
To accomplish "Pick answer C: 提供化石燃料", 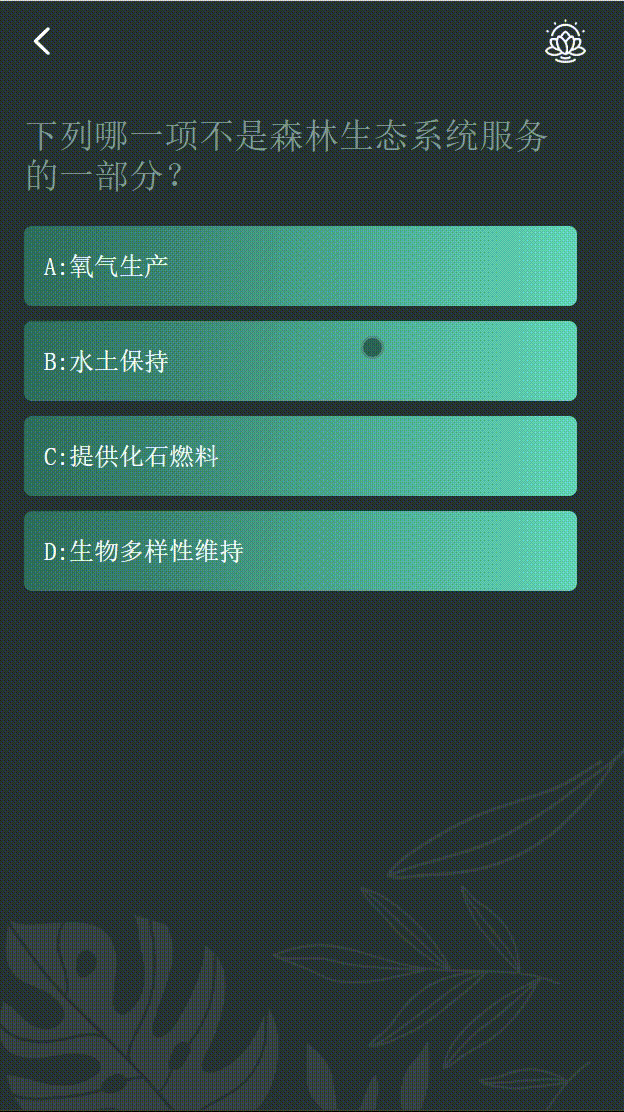I will pyautogui.click(x=301, y=456).
